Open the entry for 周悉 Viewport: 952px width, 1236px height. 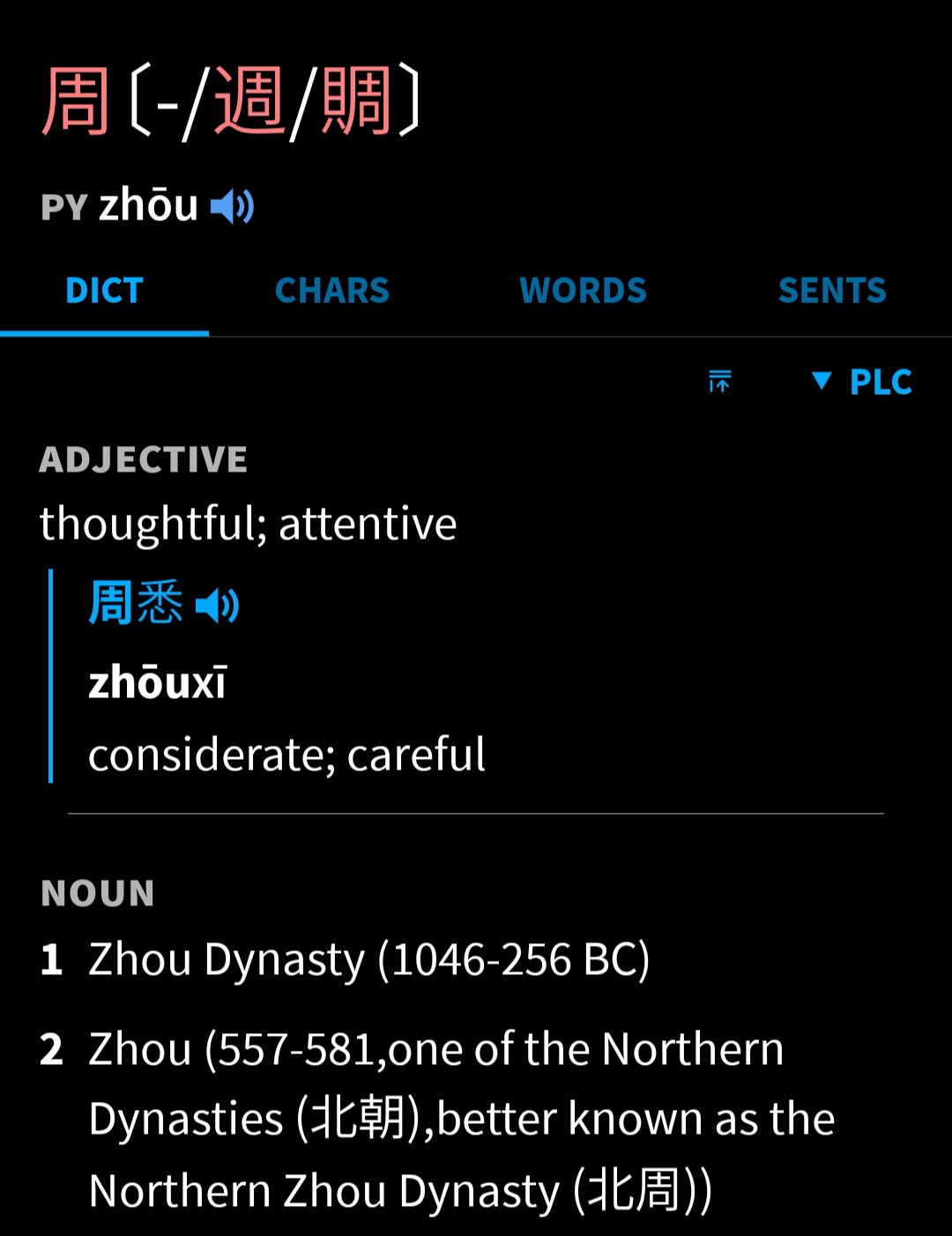click(135, 604)
